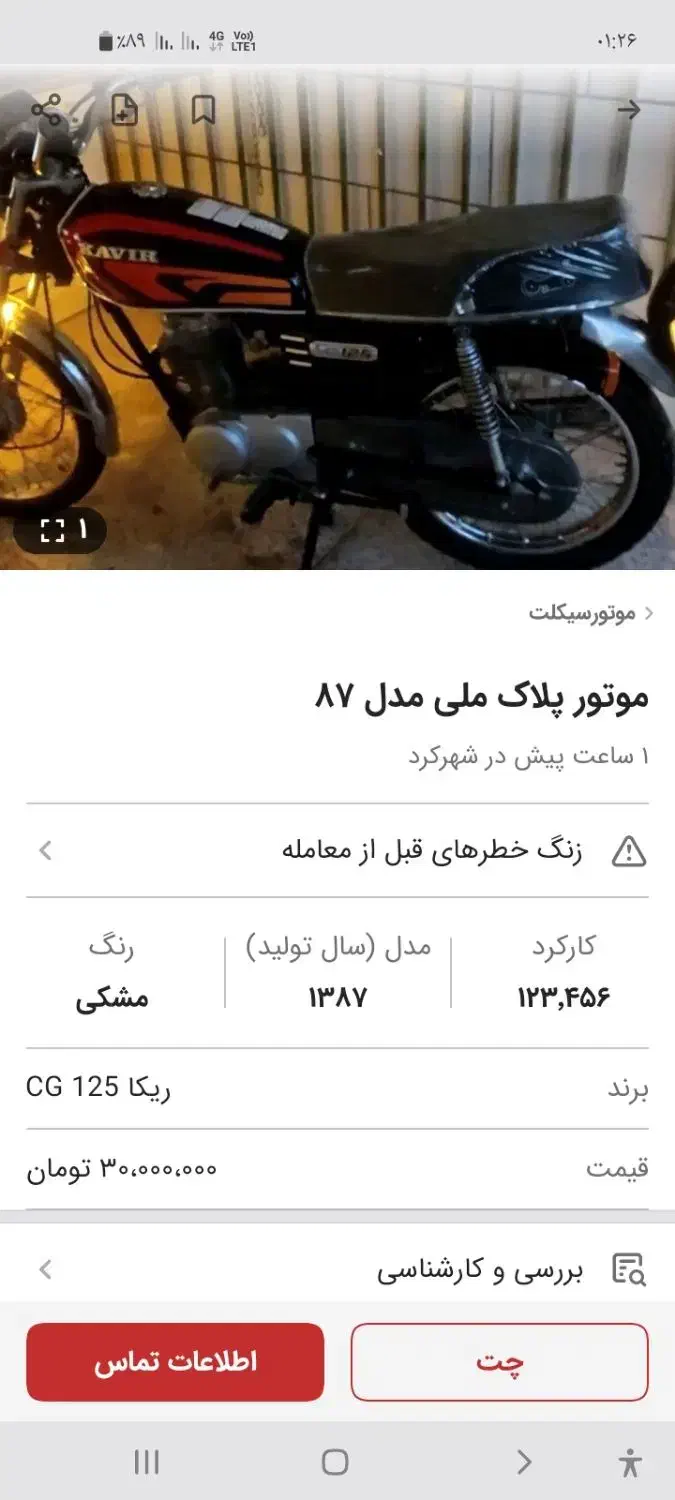Image resolution: width=675 pixels, height=1500 pixels.
Task: Open بررسی و کارشناسی section
Action: tap(337, 1270)
